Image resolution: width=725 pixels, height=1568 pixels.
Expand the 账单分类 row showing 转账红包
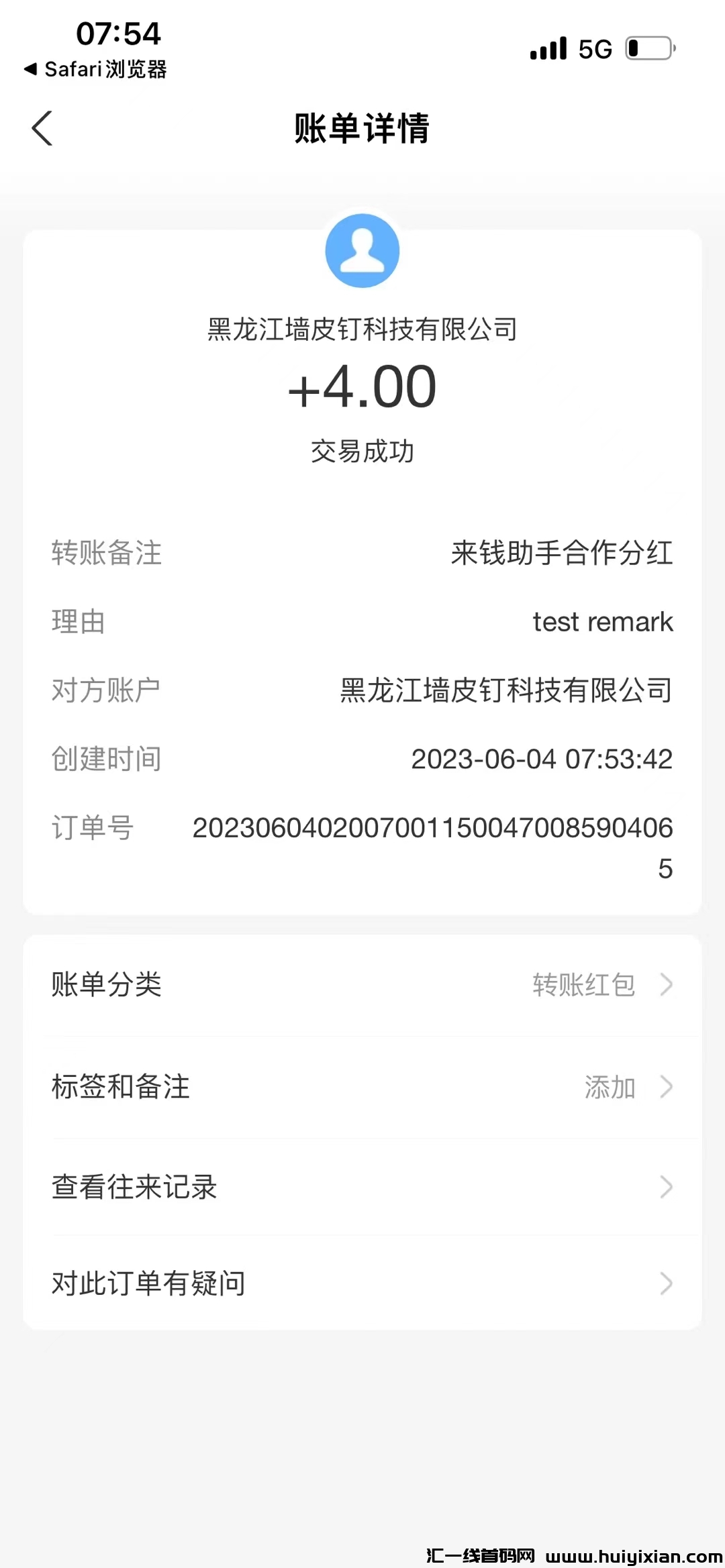pos(362,984)
